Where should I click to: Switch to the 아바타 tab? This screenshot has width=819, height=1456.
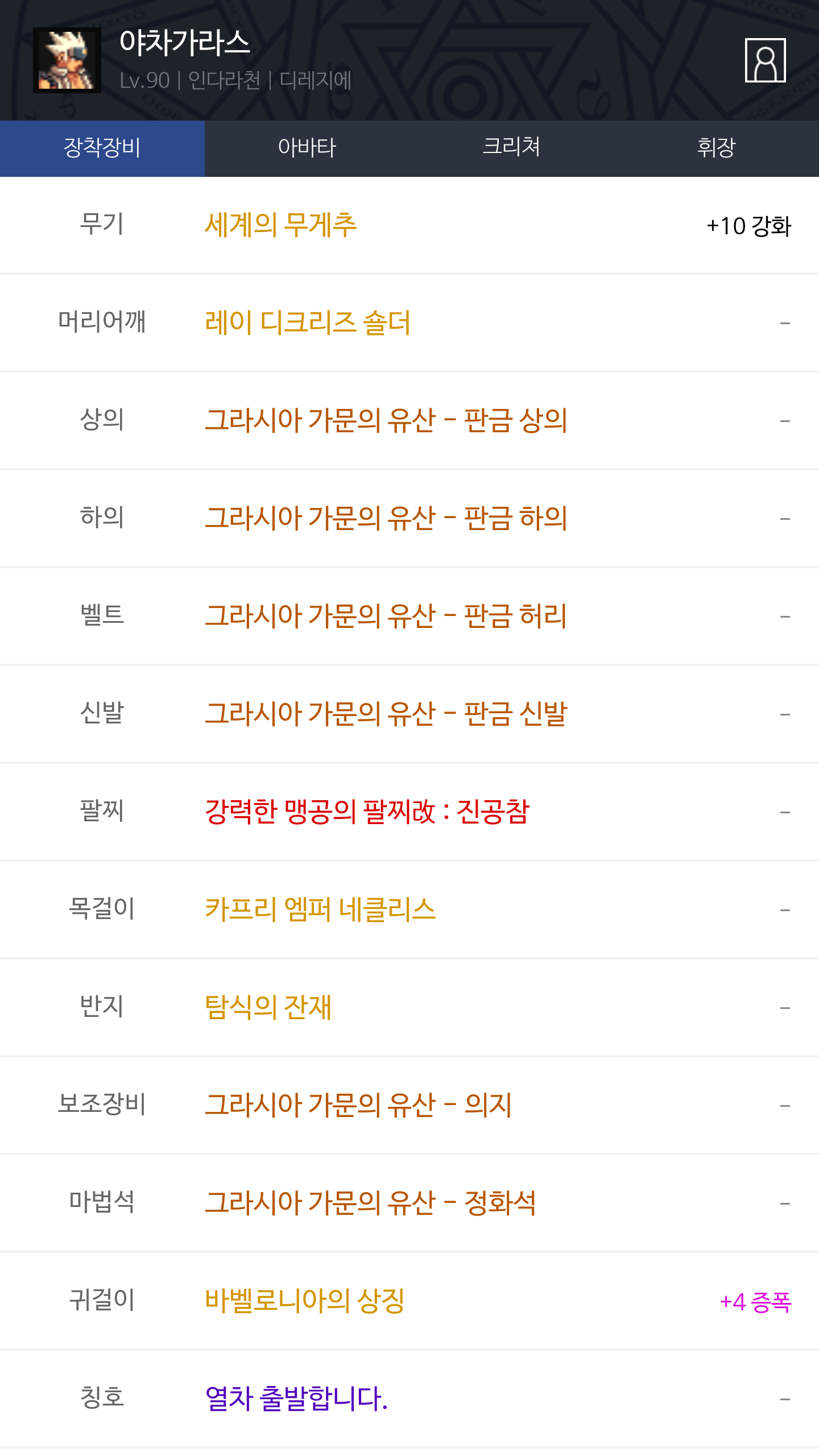click(x=307, y=148)
